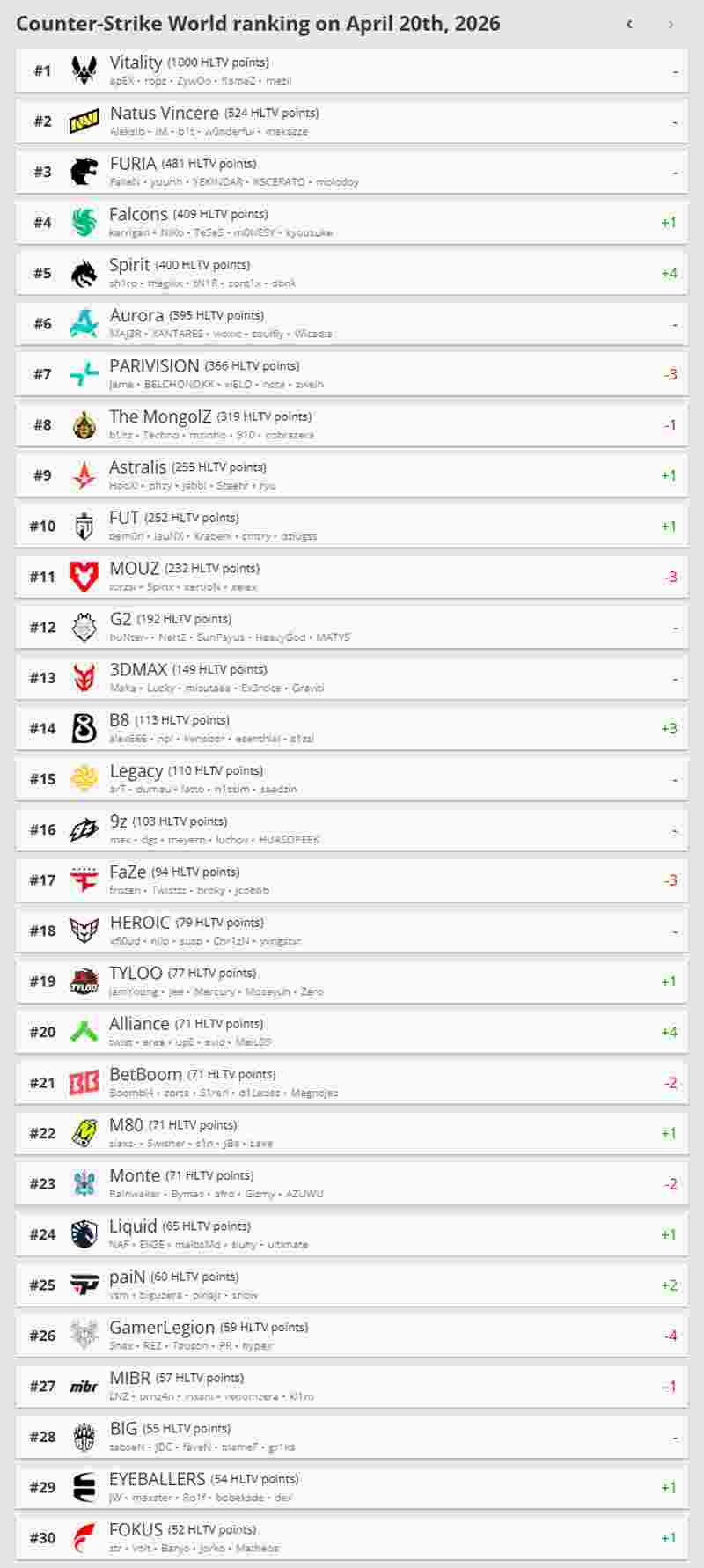Open The MongolZ row
Viewport: 704px width, 1568px height.
tap(352, 425)
